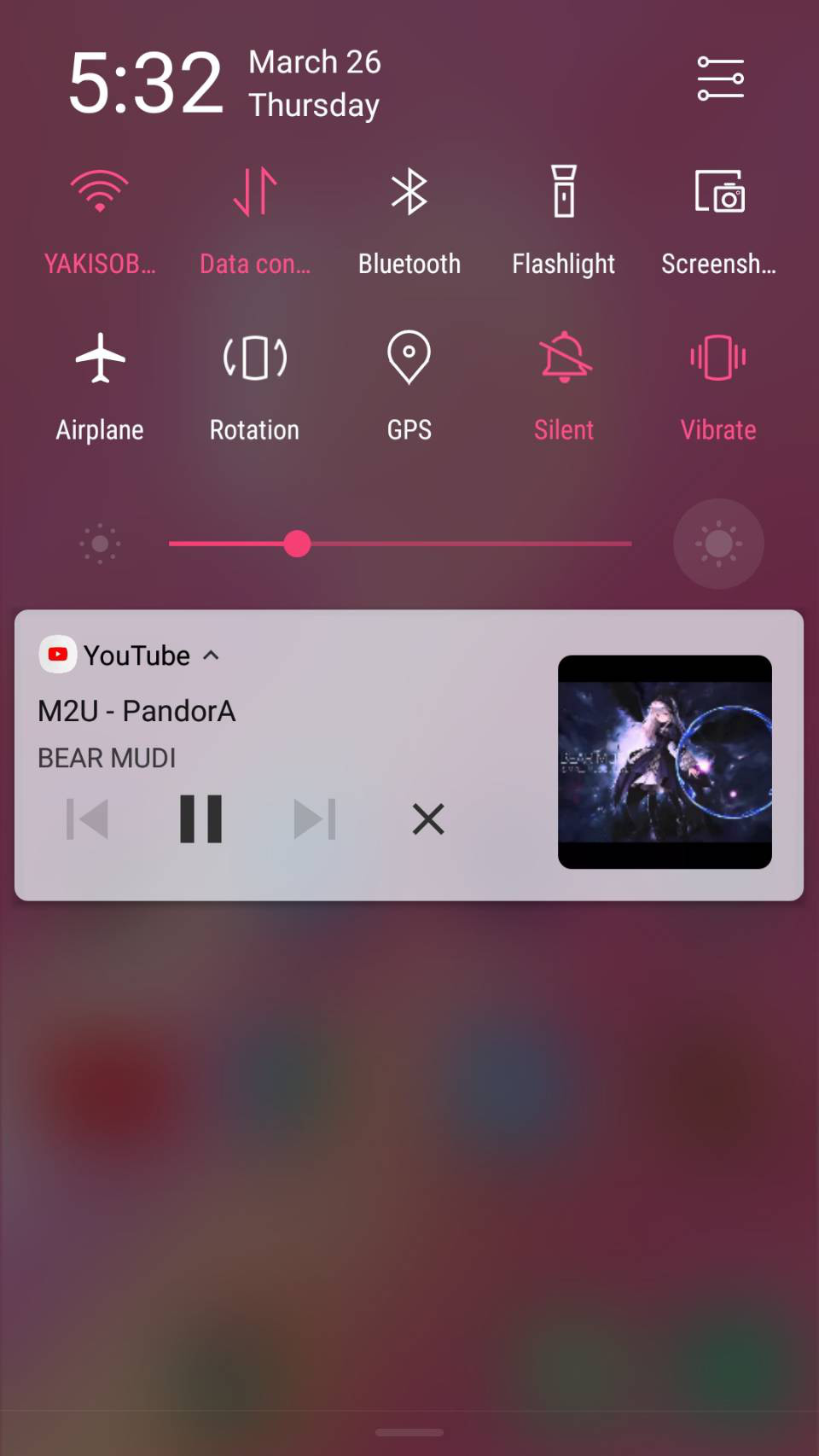Turn on GPS location
This screenshot has width=819, height=1456.
[x=409, y=358]
